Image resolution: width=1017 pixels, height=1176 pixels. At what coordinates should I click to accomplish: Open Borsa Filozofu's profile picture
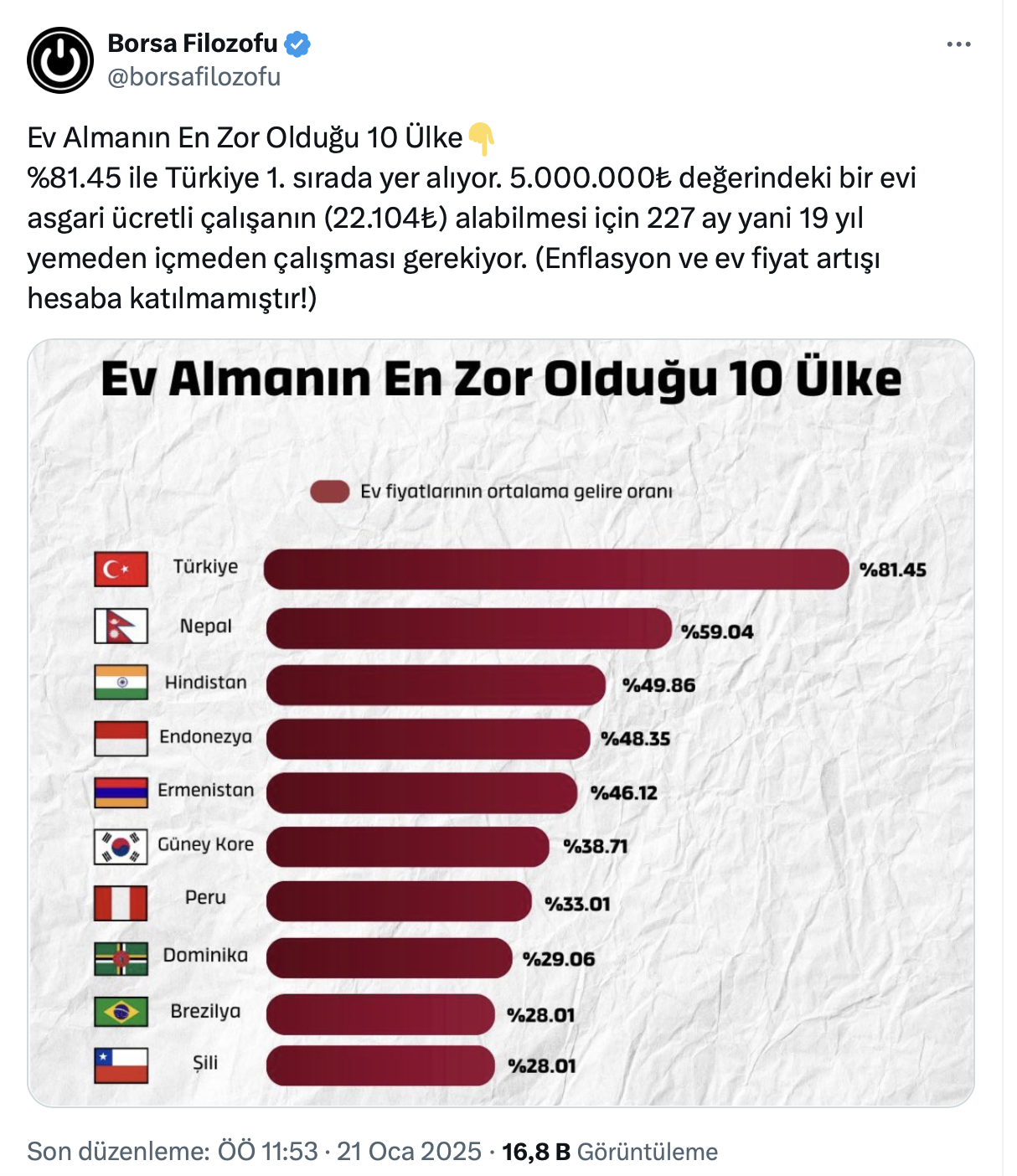point(60,60)
